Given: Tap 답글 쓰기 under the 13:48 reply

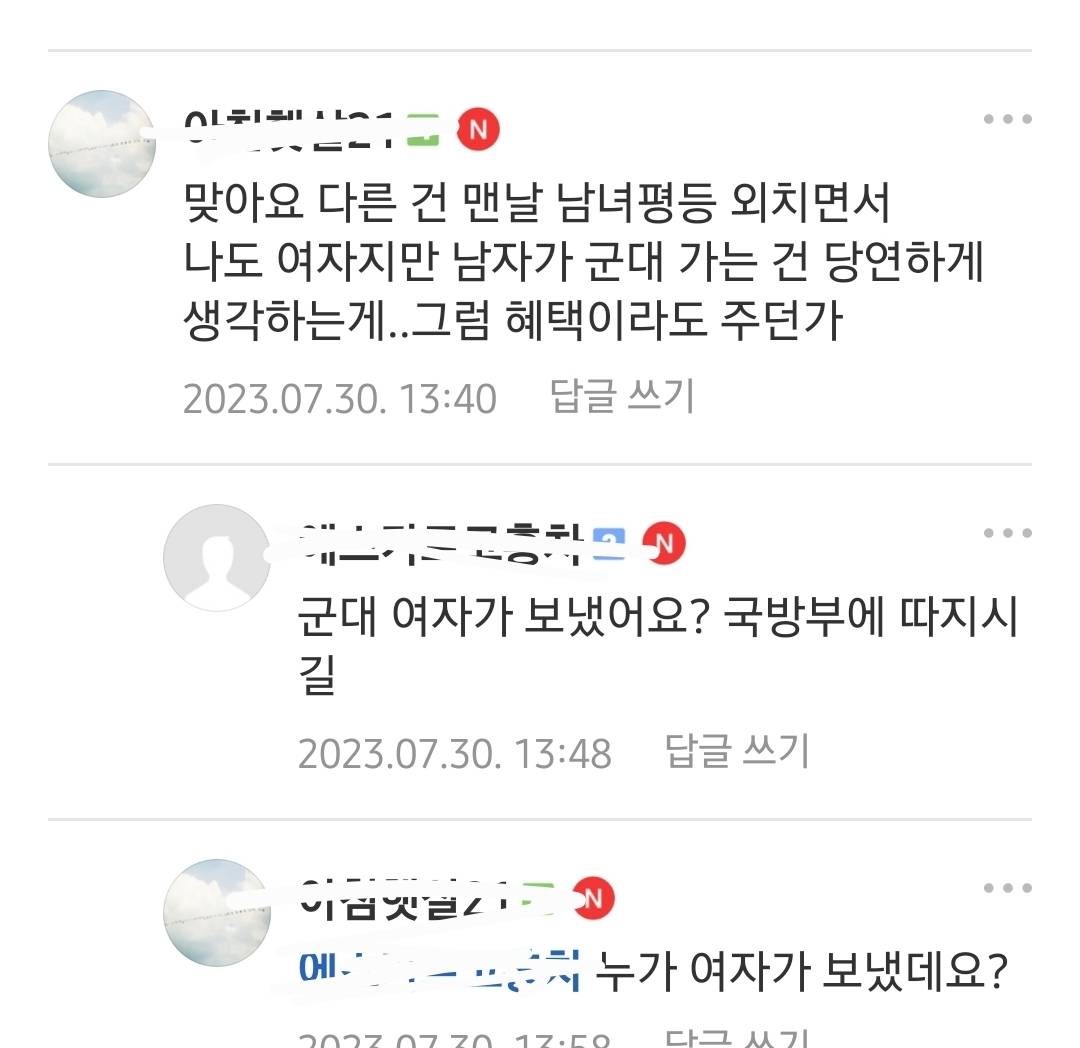Looking at the screenshot, I should [736, 751].
